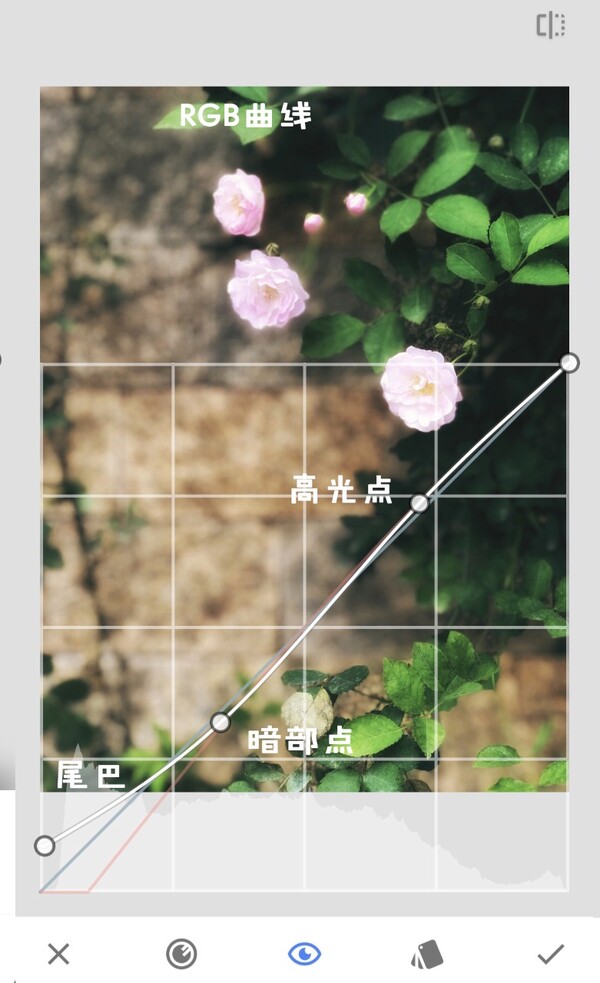Select the bottom-left black point of curve
The image size is (600, 983).
pyautogui.click(x=44, y=846)
